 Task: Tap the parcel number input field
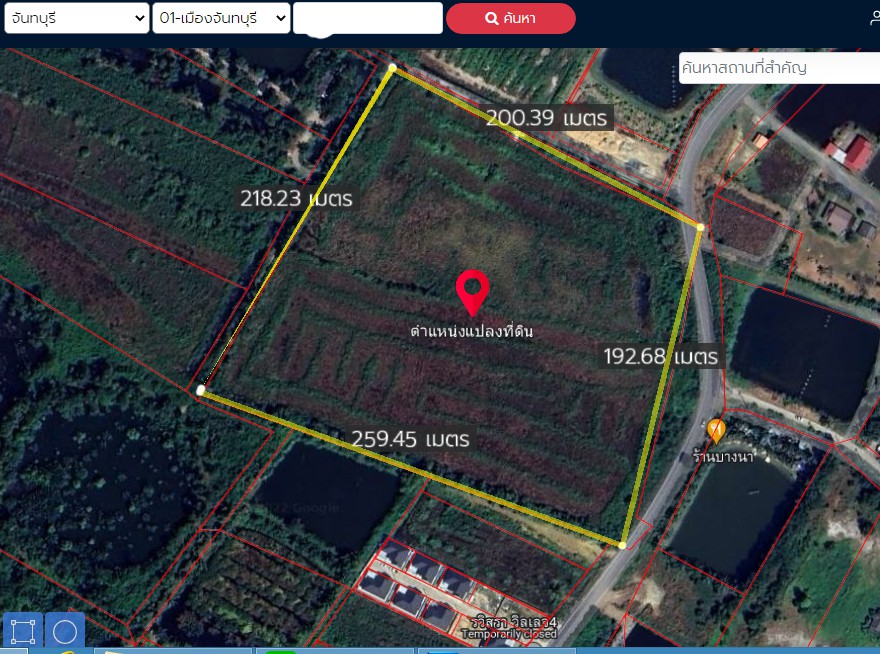coord(368,18)
